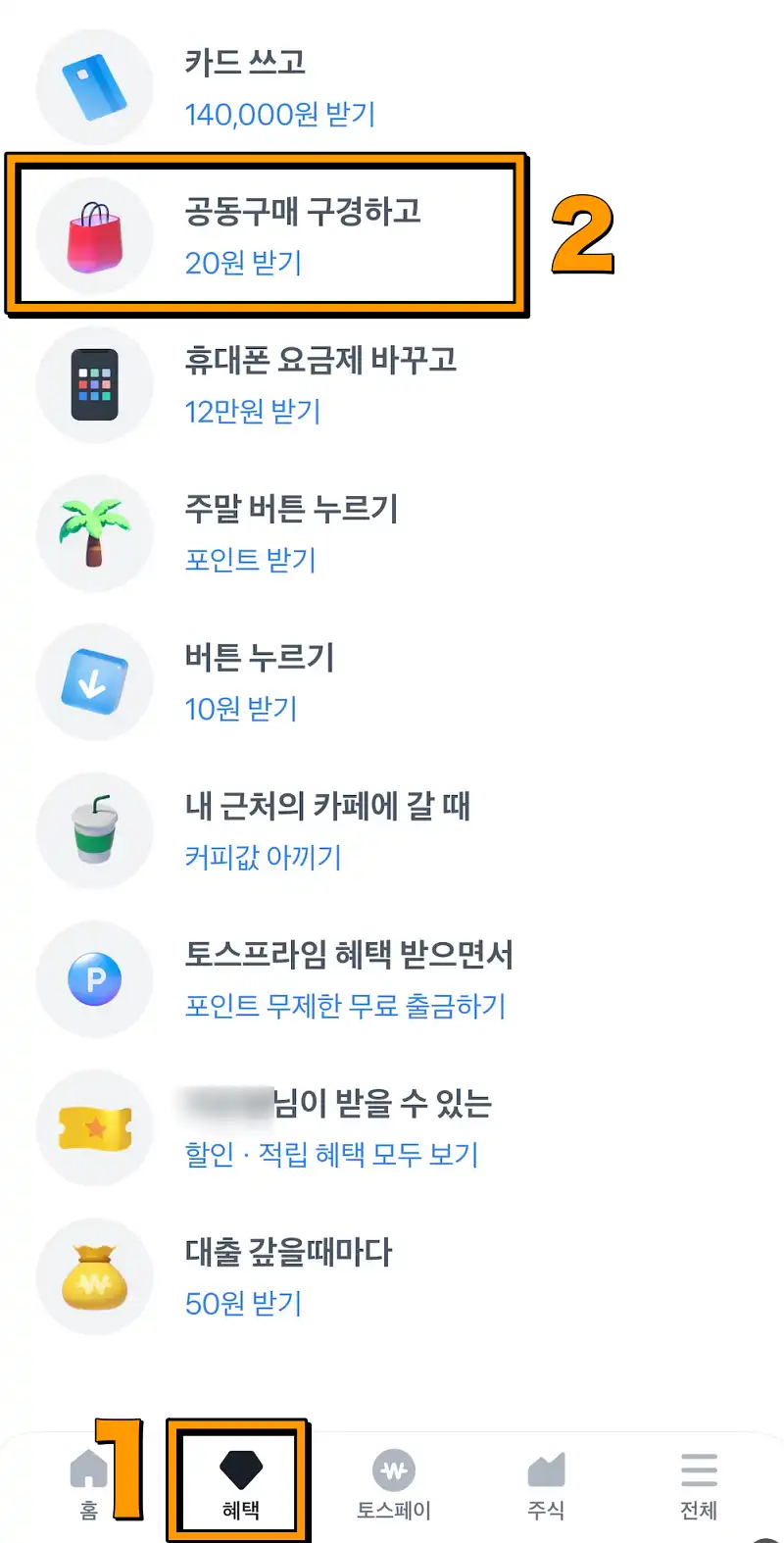Image resolution: width=784 pixels, height=1543 pixels.
Task: Switch to the 혜택 benefits tab
Action: [238, 1480]
